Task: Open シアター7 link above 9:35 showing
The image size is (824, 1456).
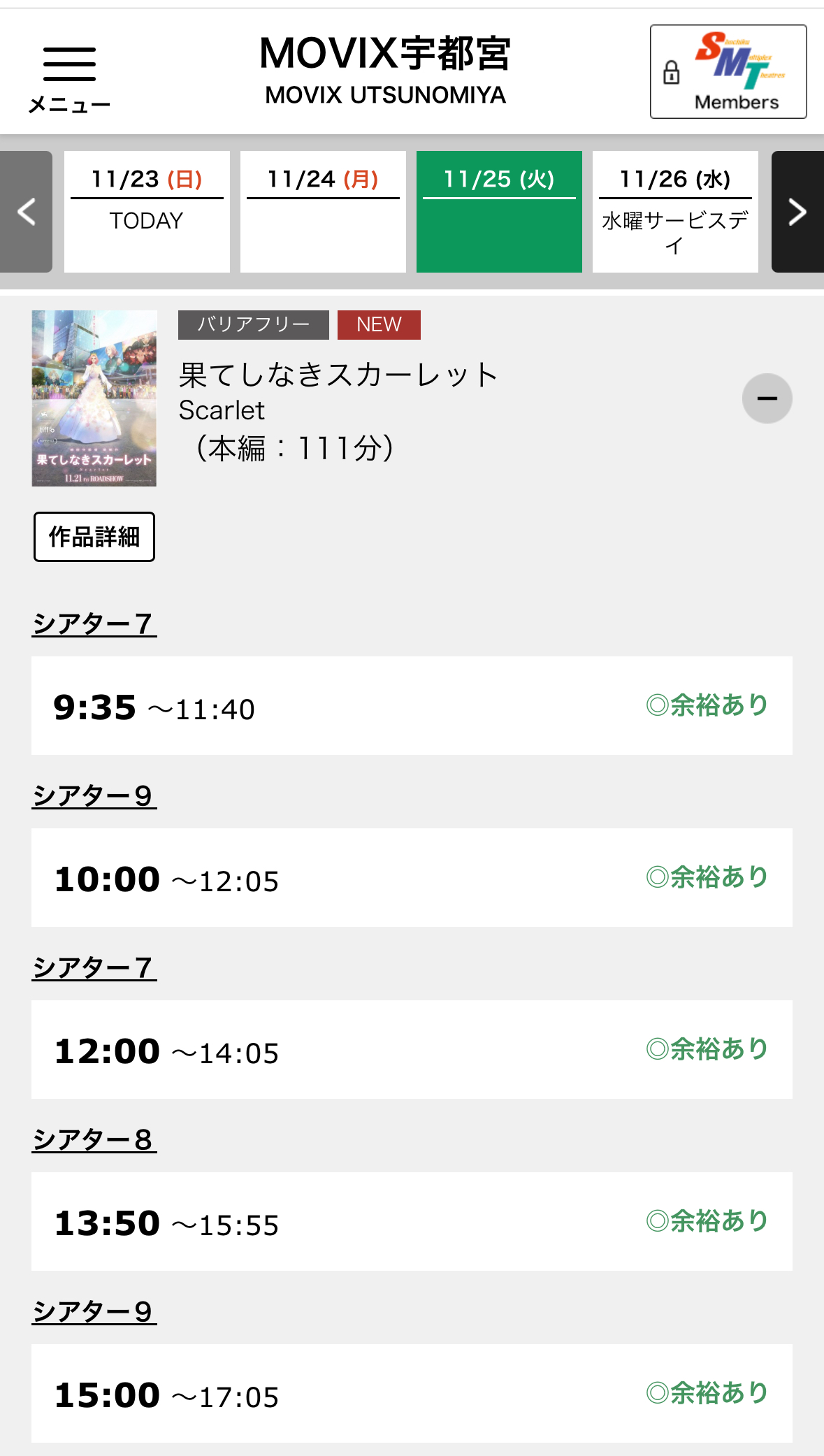Action: pos(94,624)
